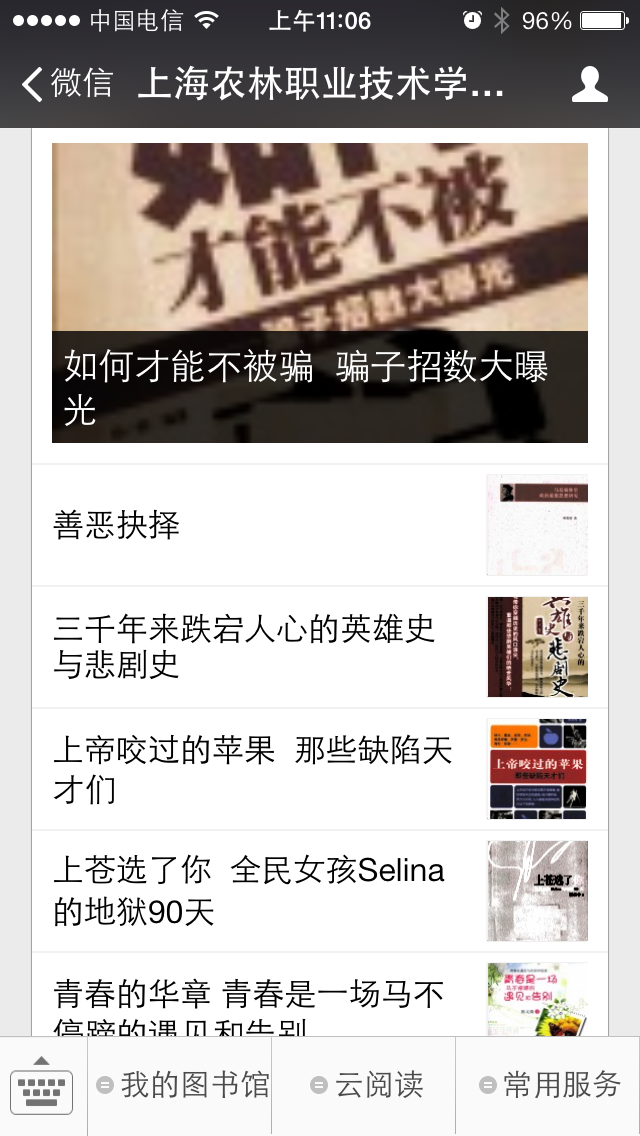Switch to keyboard input mode
The image size is (640, 1136).
42,1086
